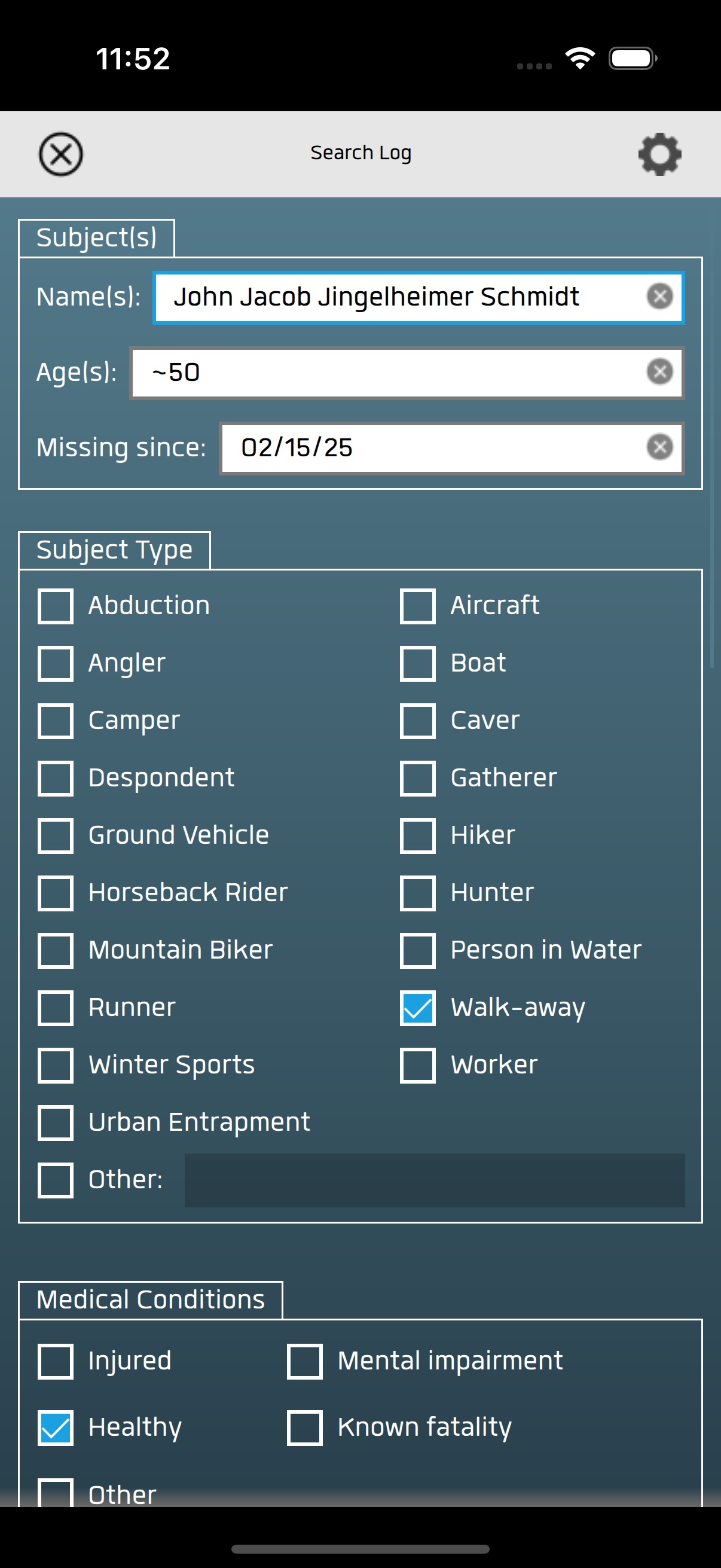Mark the Injured medical condition
Viewport: 721px width, 1568px height.
tap(56, 1362)
